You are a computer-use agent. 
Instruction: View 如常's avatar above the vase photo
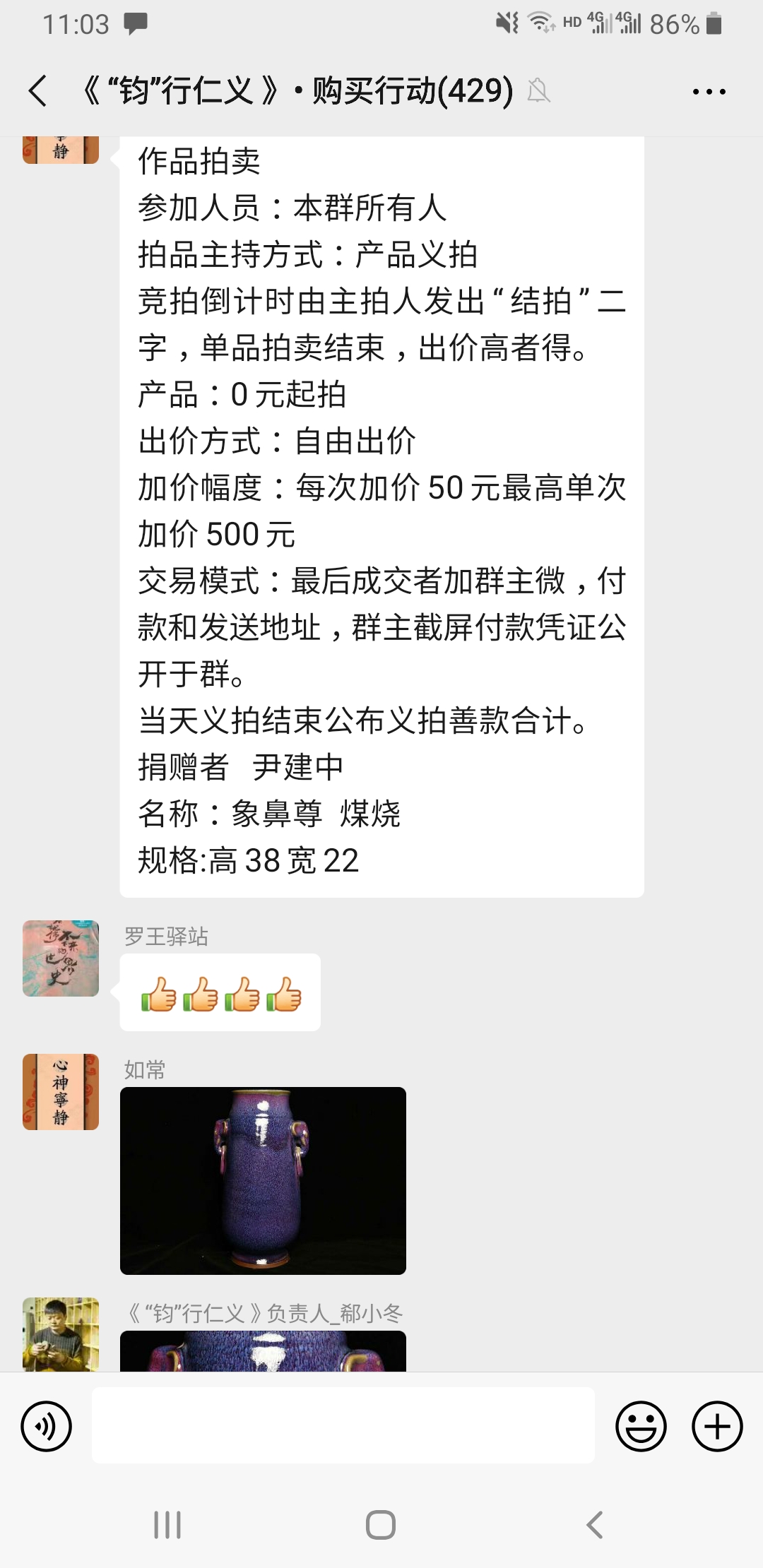tap(61, 1092)
